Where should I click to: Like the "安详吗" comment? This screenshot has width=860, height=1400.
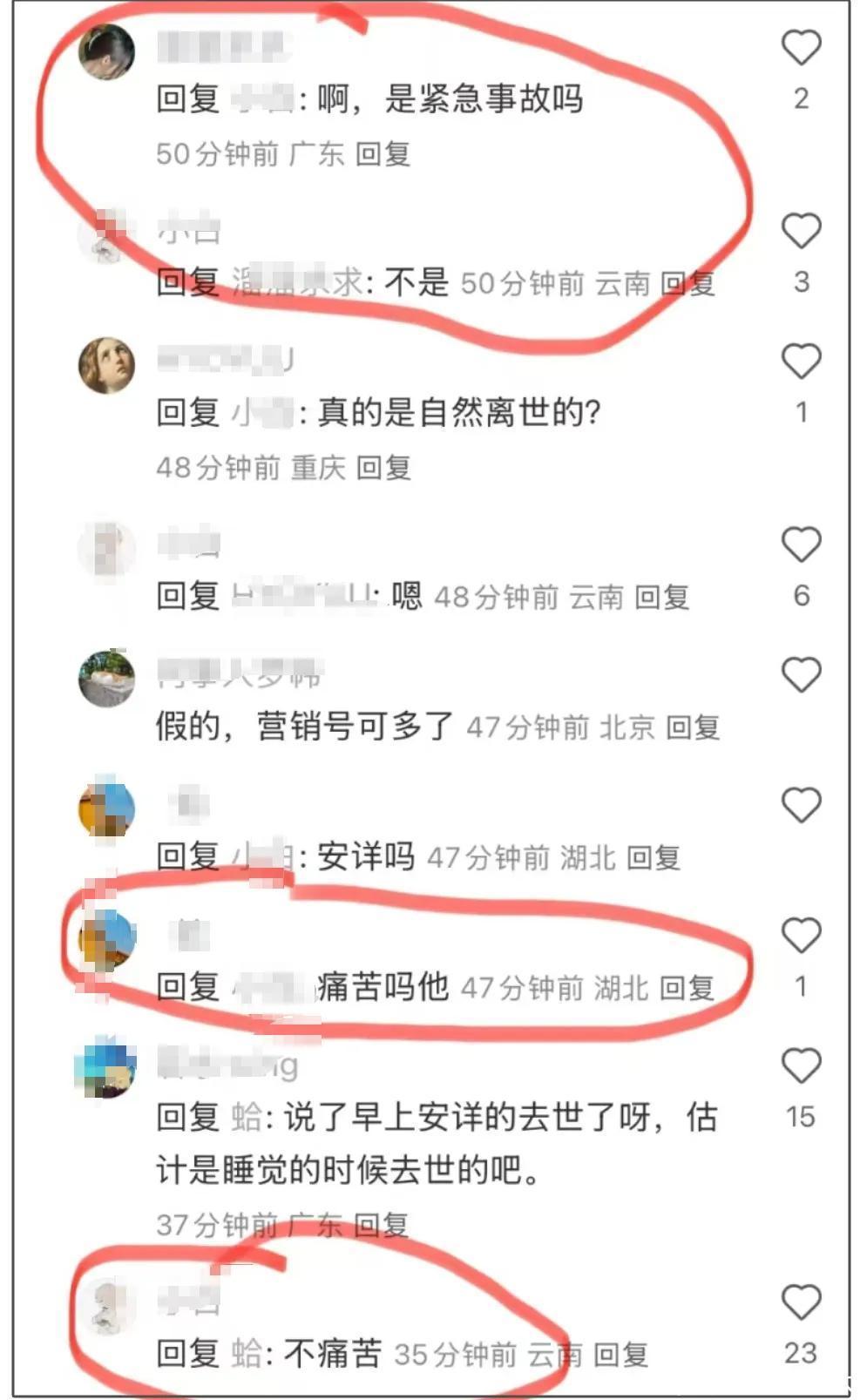[x=801, y=805]
